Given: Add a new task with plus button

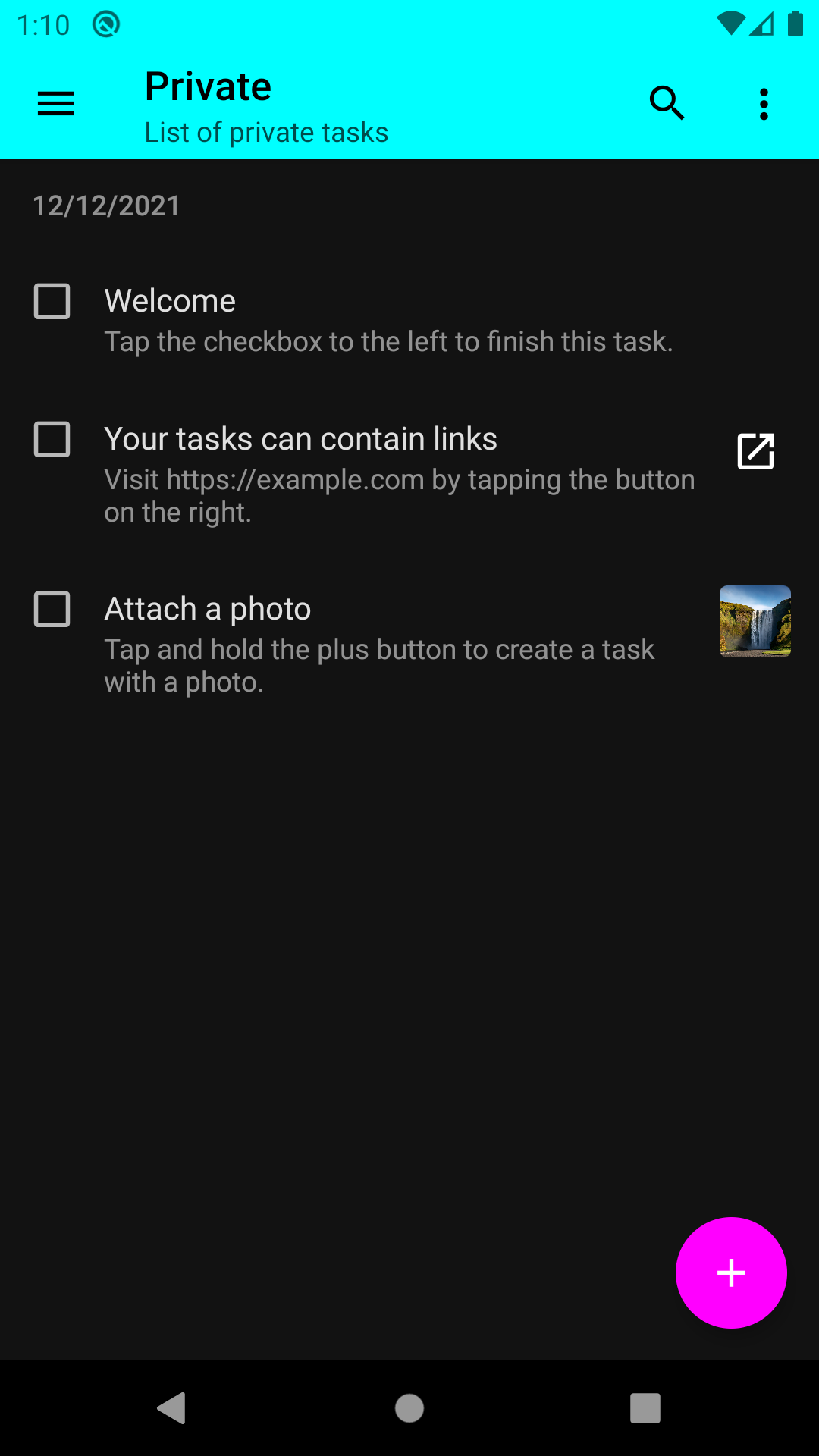Looking at the screenshot, I should coord(731,1272).
